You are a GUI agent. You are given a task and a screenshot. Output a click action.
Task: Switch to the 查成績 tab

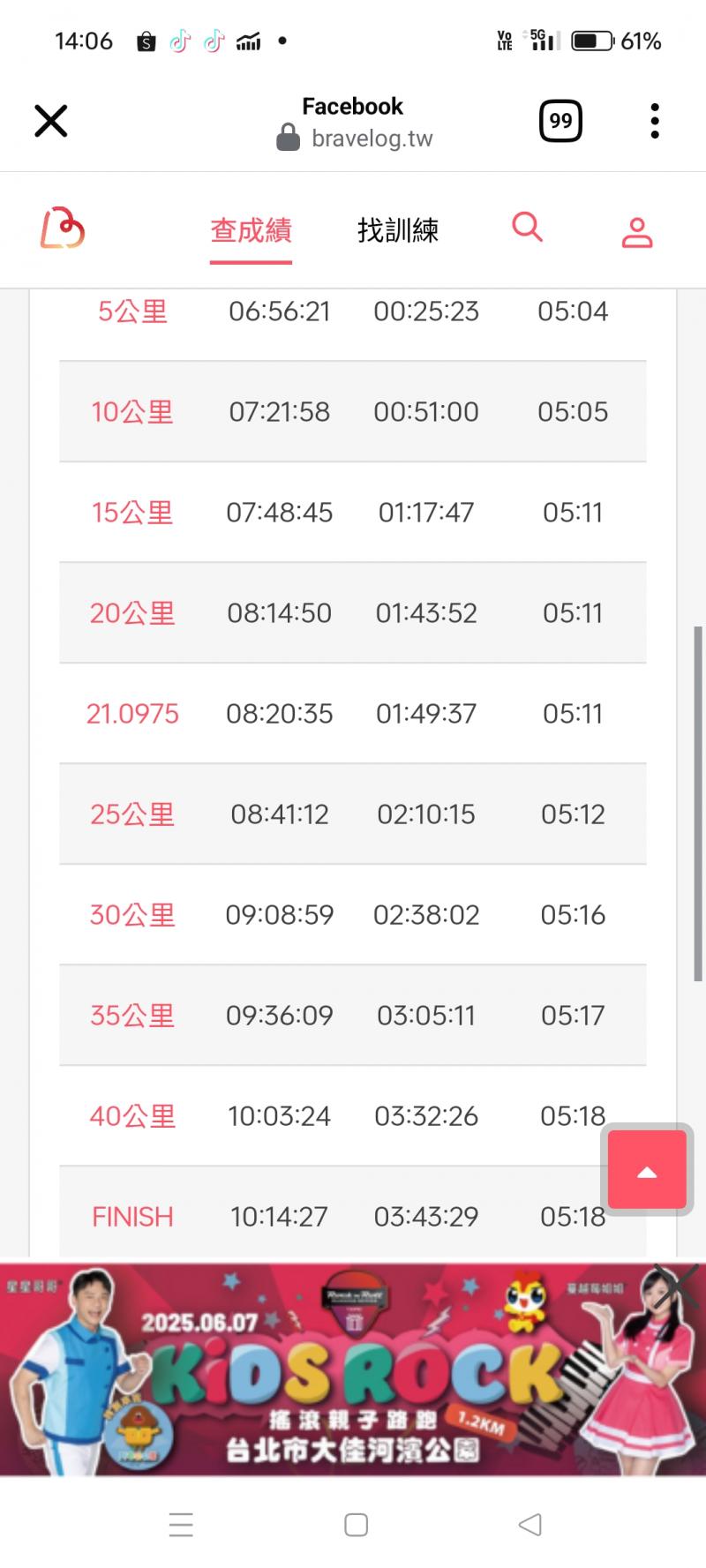coord(251,231)
